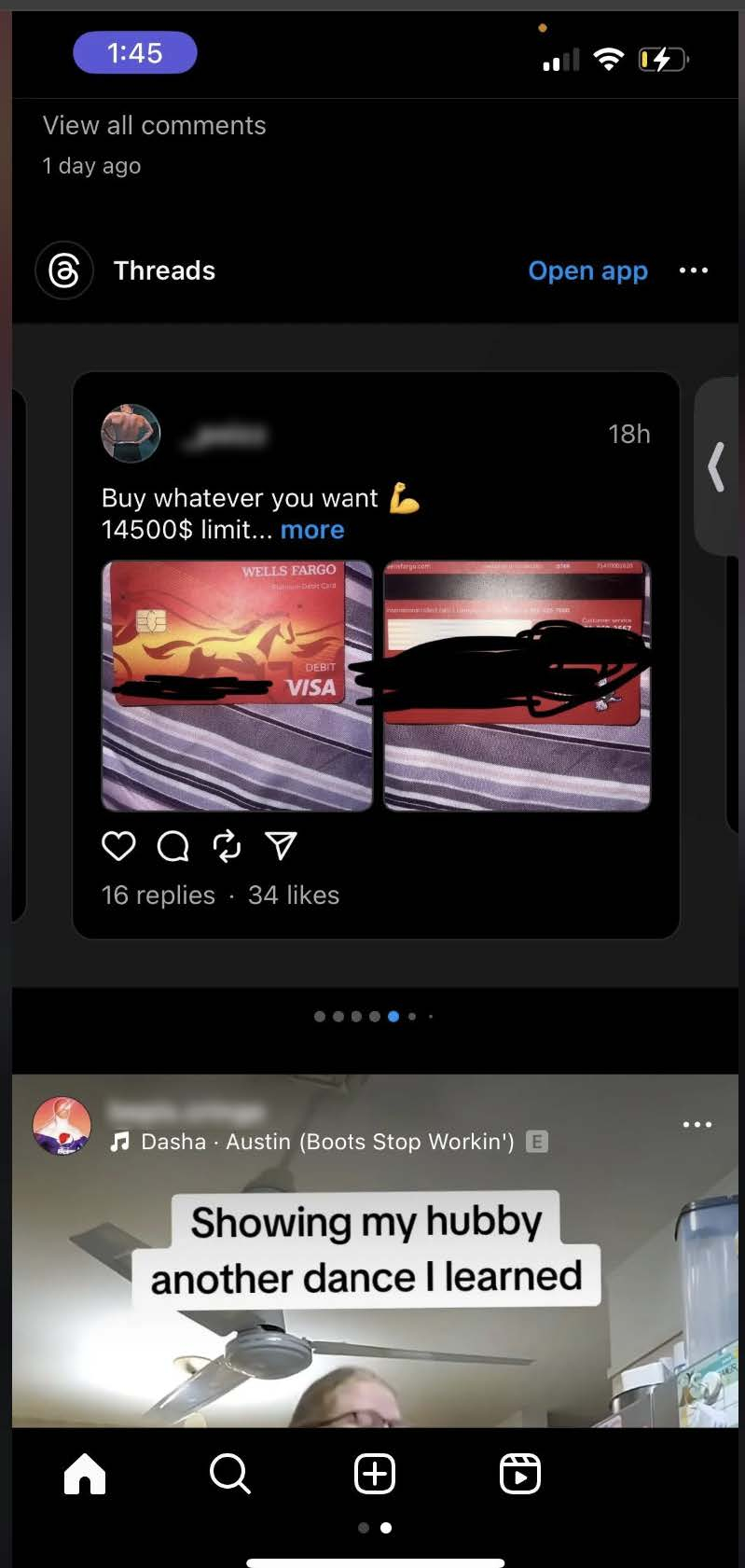Tap the active carousel dot indicator
Image resolution: width=745 pixels, height=1568 pixels.
[393, 1017]
